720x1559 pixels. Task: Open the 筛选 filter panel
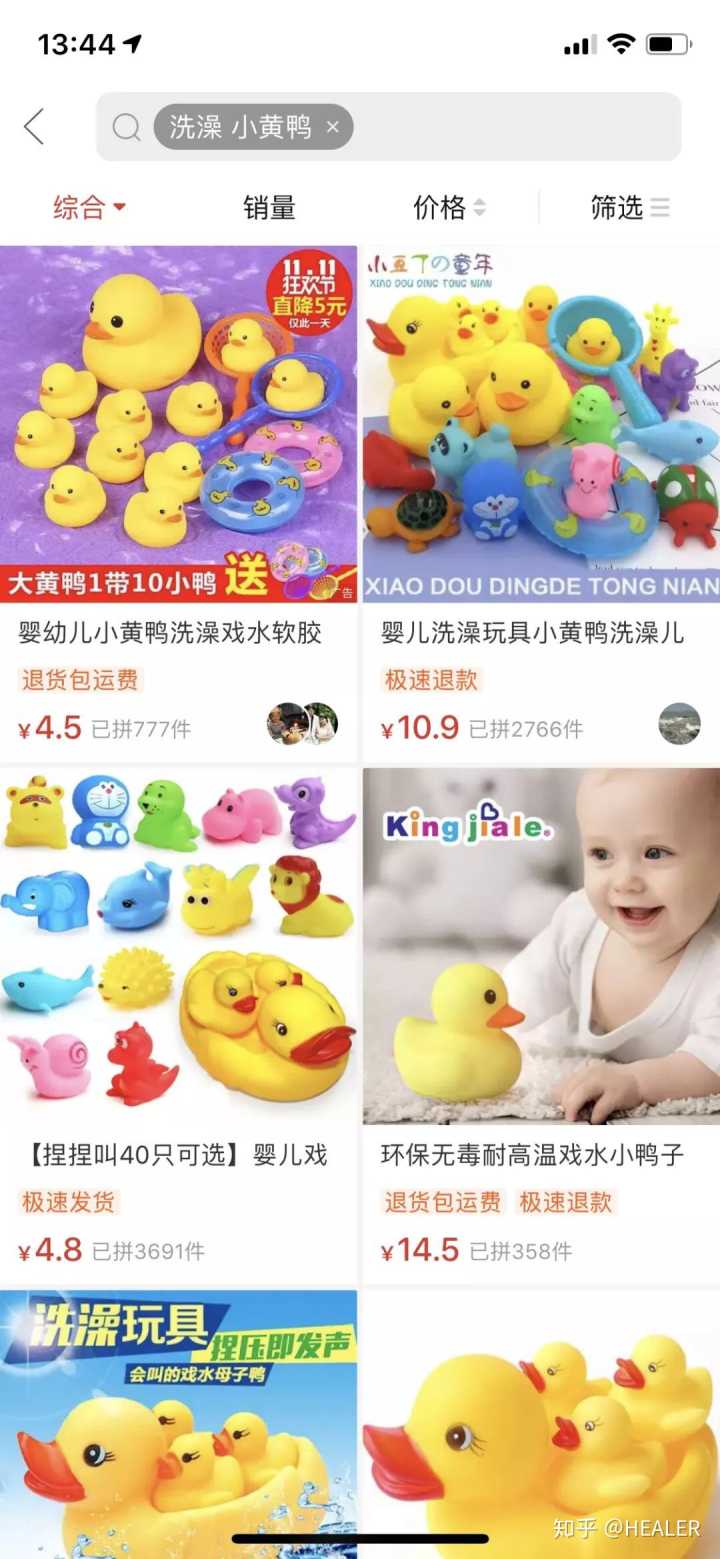pyautogui.click(x=629, y=208)
